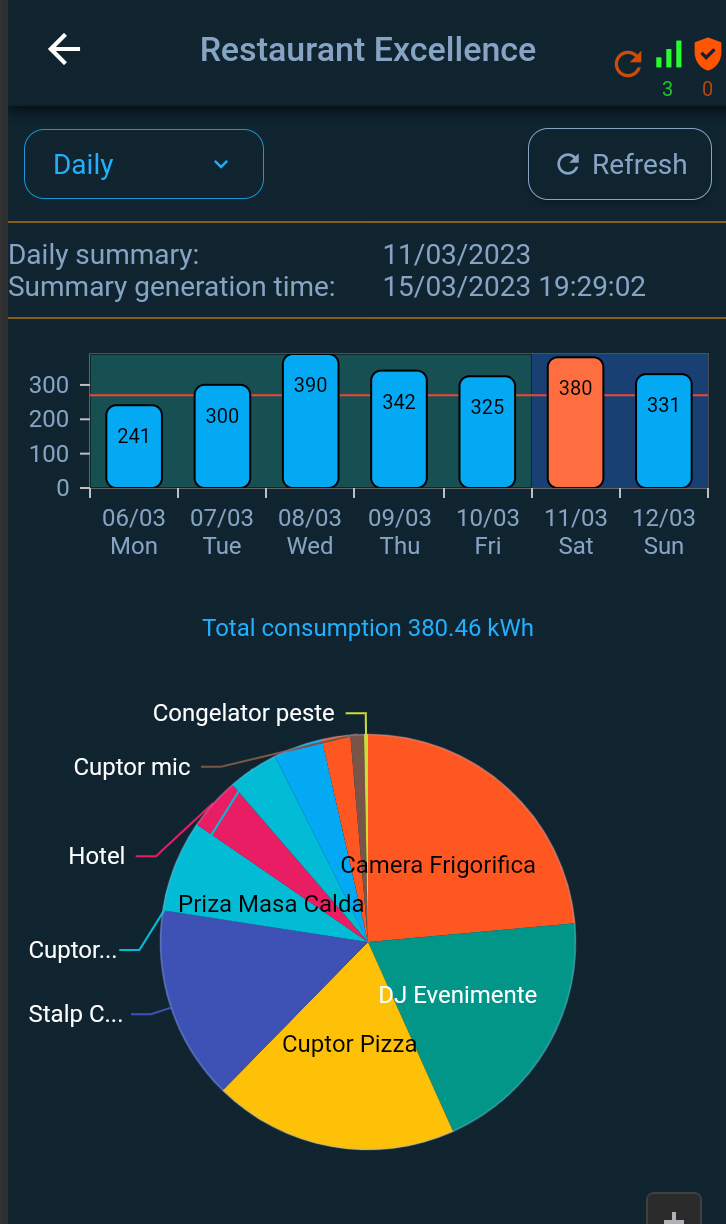This screenshot has width=726, height=1224.
Task: Tap the plus button at bottom right
Action: [674, 1212]
